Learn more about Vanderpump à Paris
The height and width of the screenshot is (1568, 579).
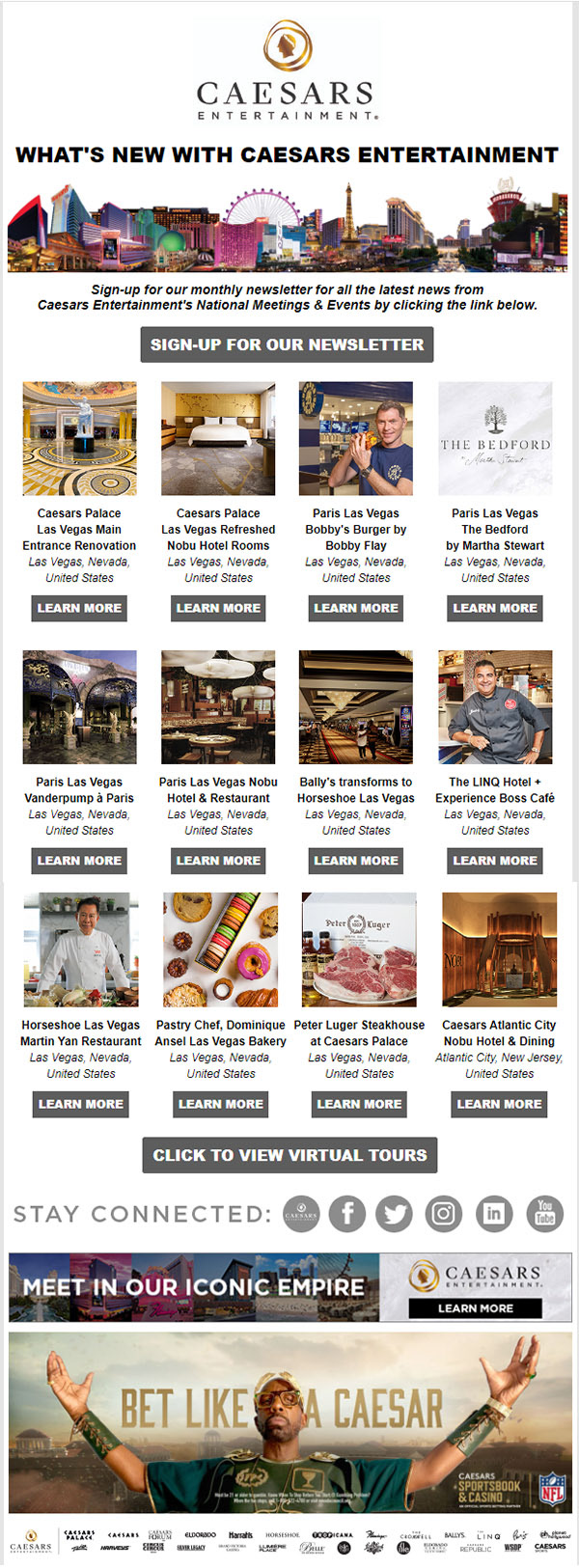tap(79, 861)
